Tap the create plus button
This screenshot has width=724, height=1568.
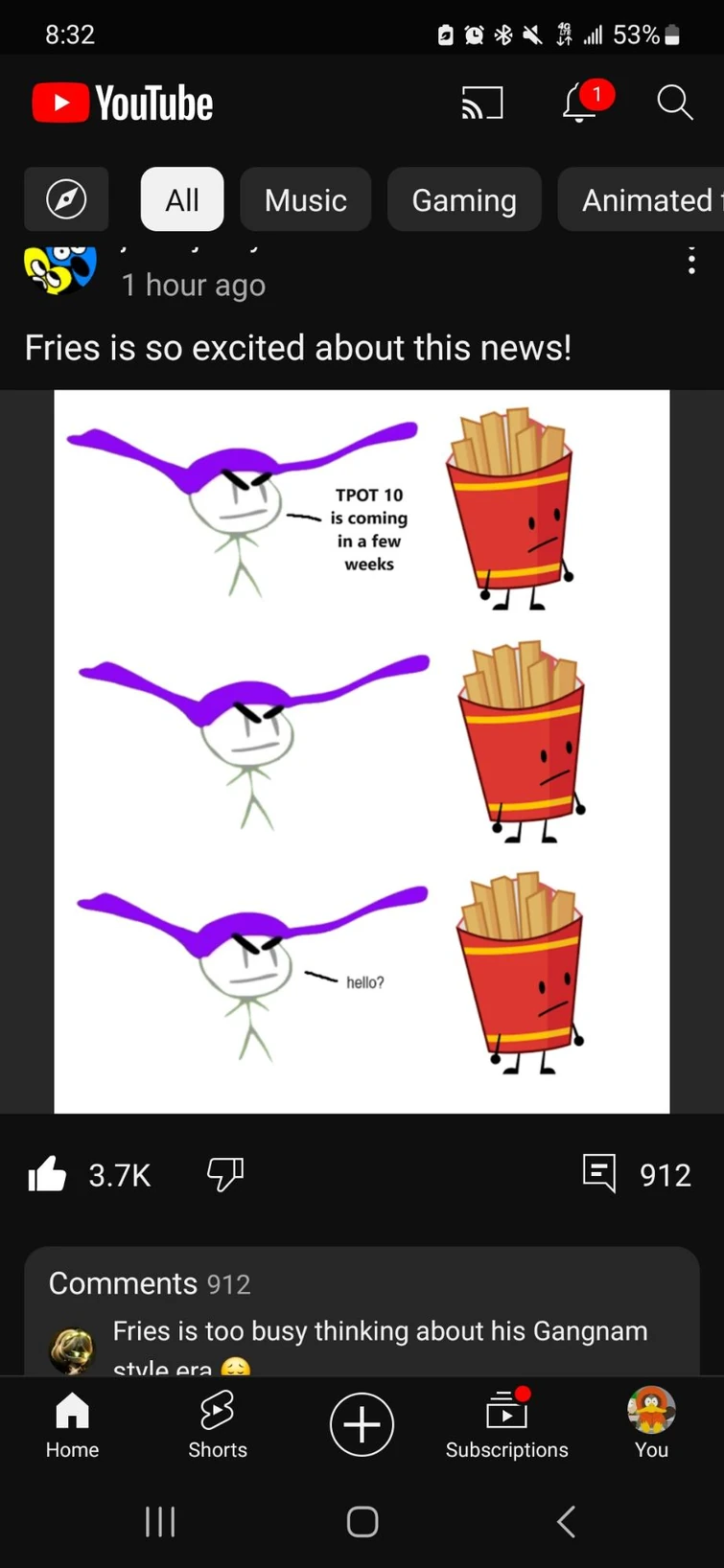pyautogui.click(x=362, y=1425)
